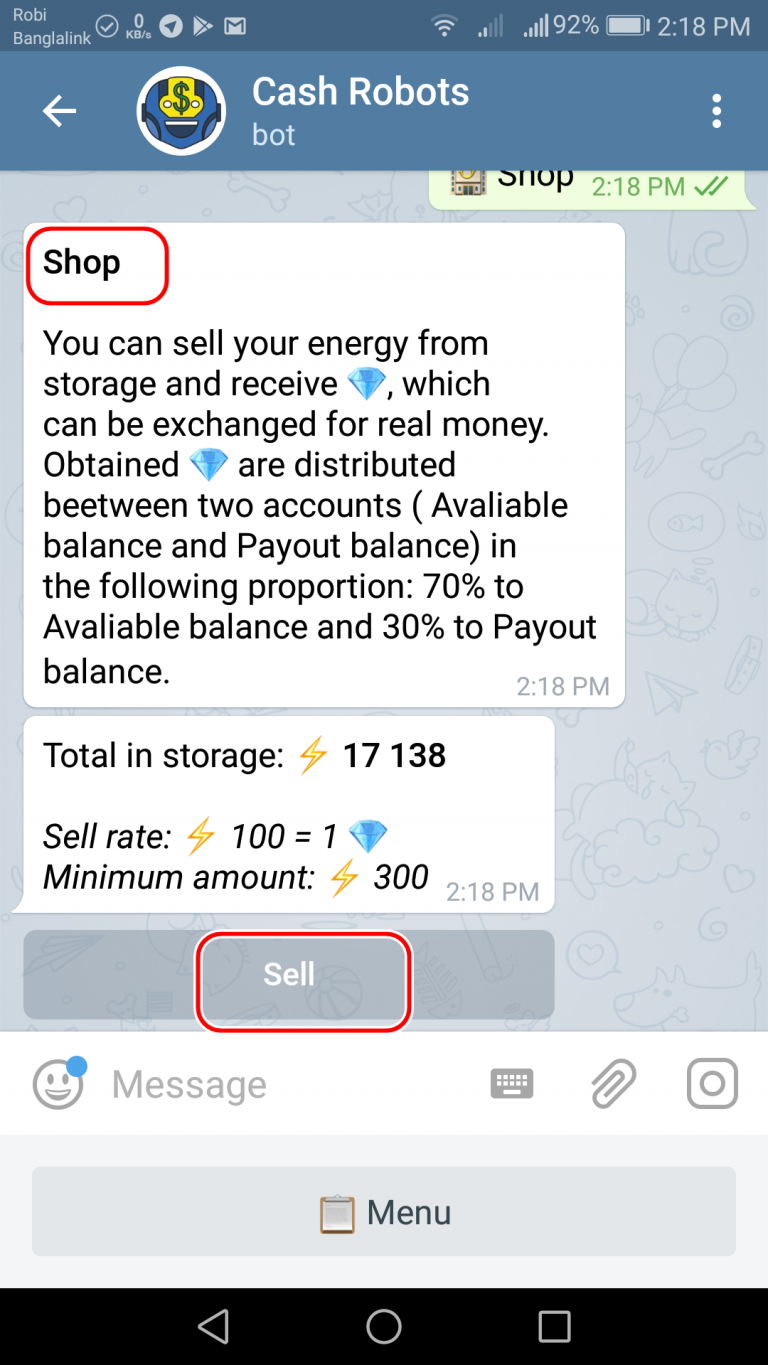Open the three-dot overflow menu
The image size is (768, 1365).
pyautogui.click(x=716, y=111)
